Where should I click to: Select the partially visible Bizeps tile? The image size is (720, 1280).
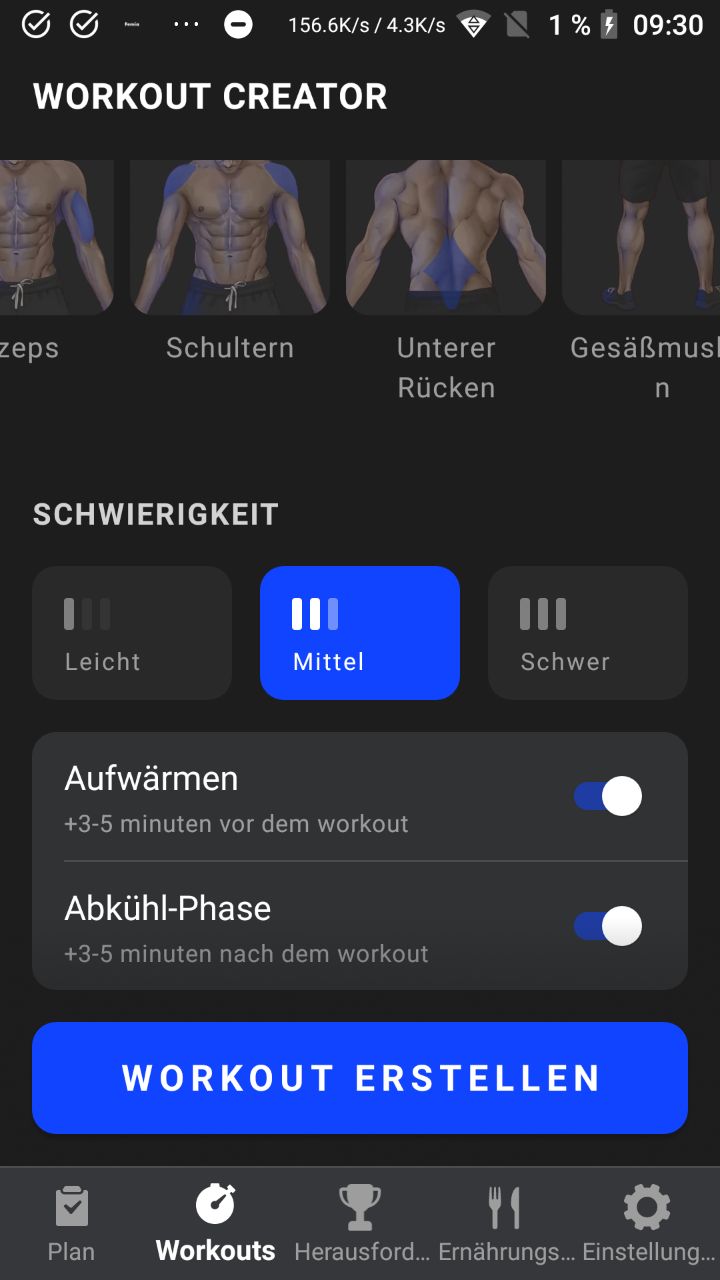tap(55, 240)
